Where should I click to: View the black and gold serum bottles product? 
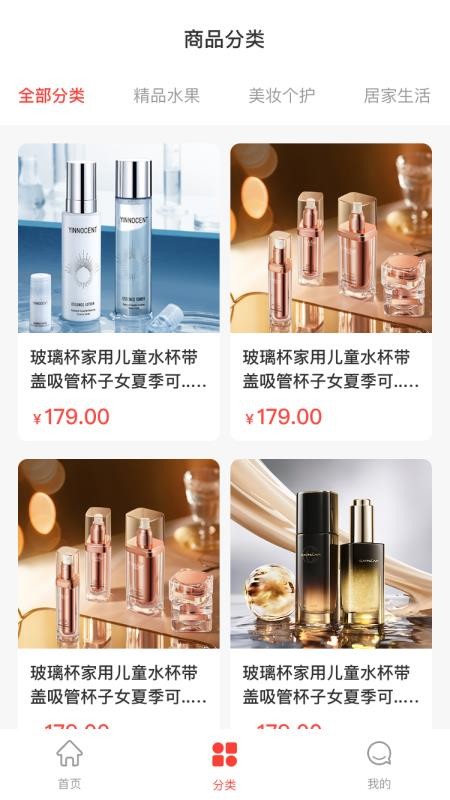331,594
